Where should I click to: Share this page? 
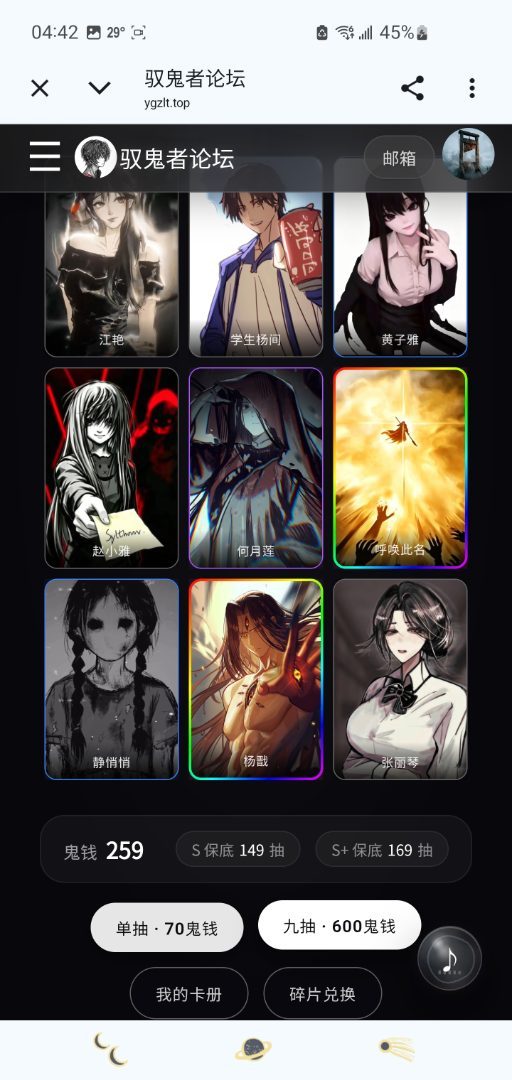[413, 88]
